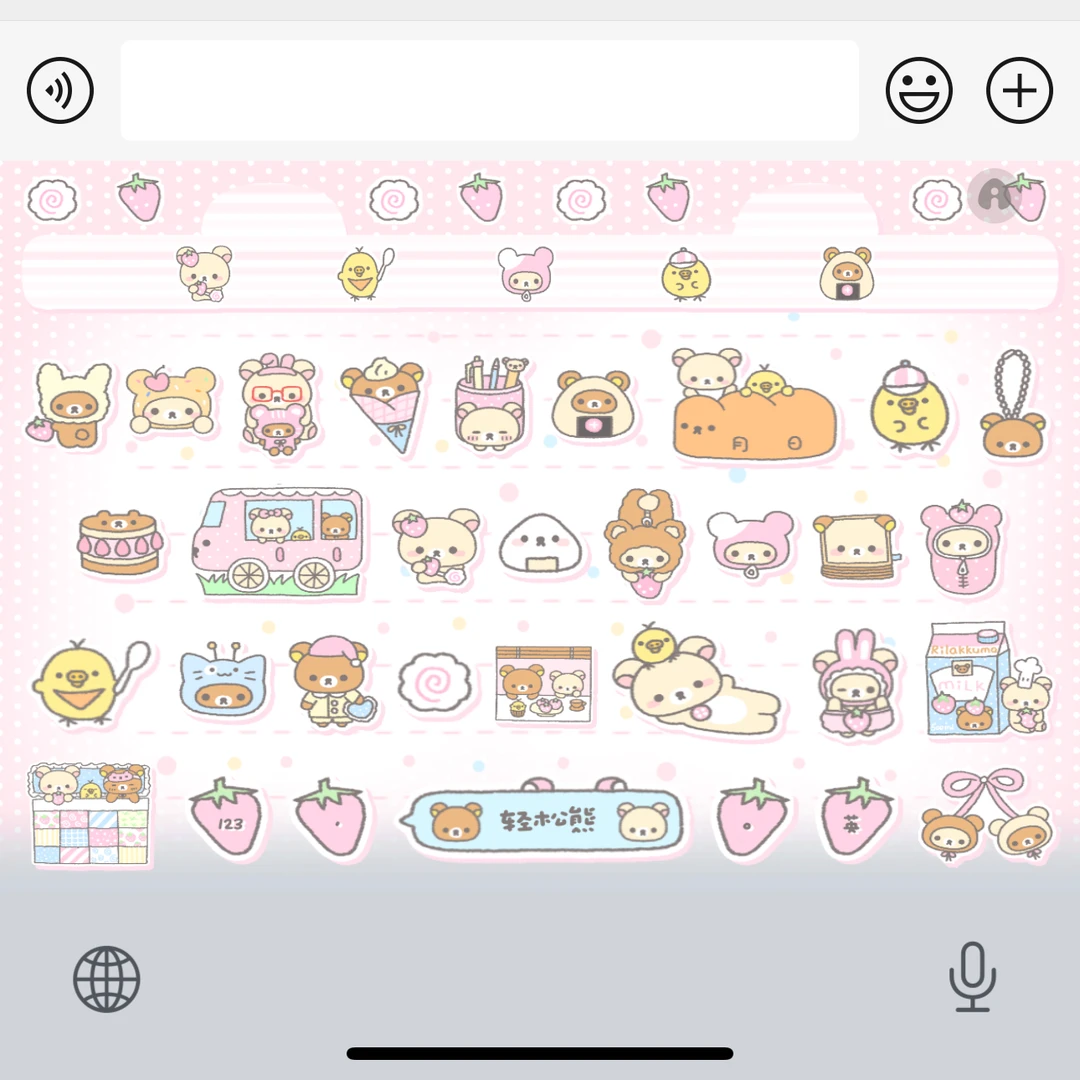Screen dimensions: 1080x1080
Task: Open the plus attachments menu
Action: pos(1019,91)
